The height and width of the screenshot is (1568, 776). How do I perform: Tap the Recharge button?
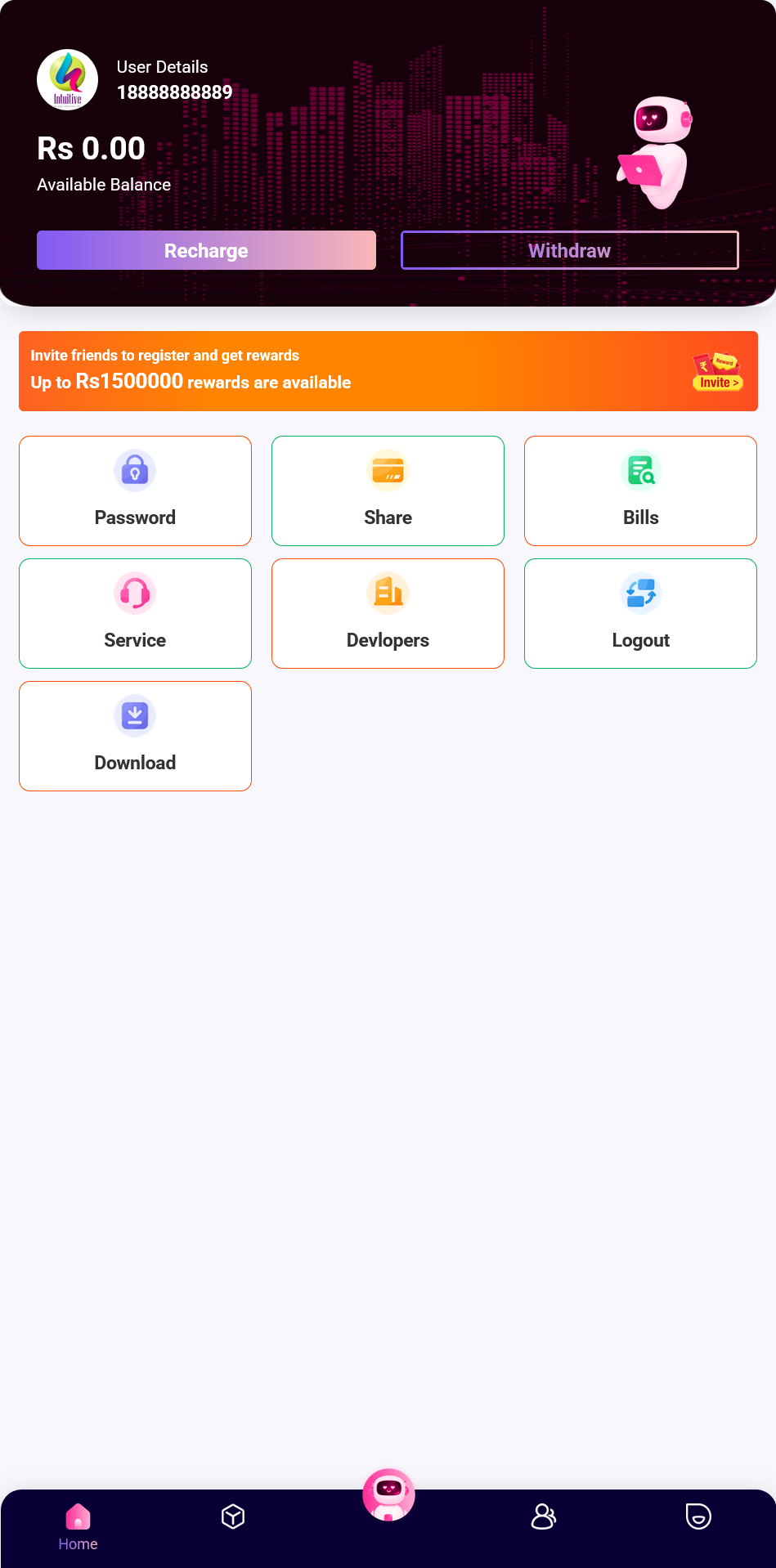click(x=206, y=250)
